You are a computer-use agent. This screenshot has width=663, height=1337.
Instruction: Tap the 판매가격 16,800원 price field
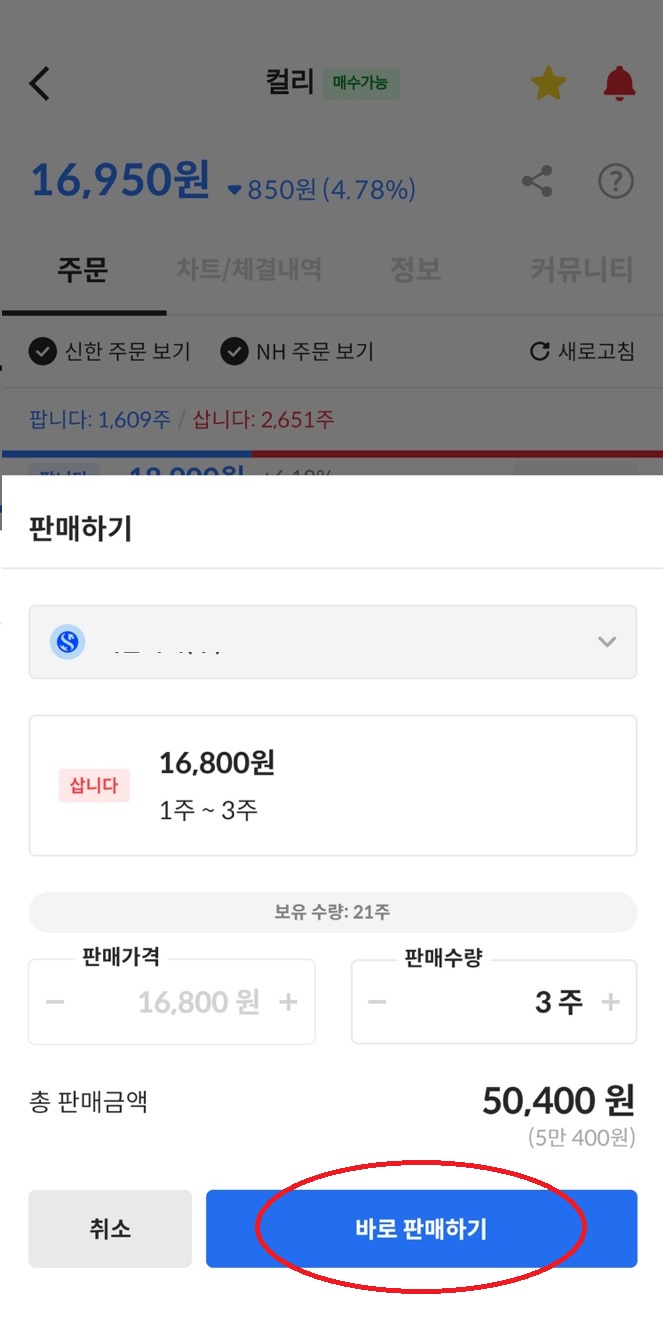point(172,1002)
